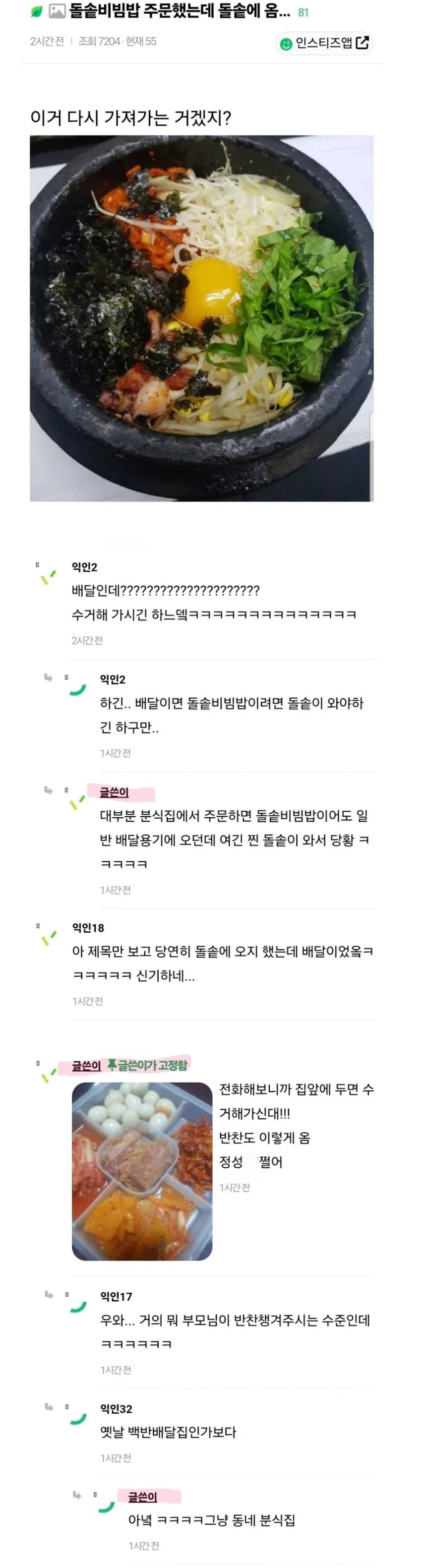Screen dimensions: 426x1568
Task: Open the 인스티즈앱 link button
Action: coord(324,43)
